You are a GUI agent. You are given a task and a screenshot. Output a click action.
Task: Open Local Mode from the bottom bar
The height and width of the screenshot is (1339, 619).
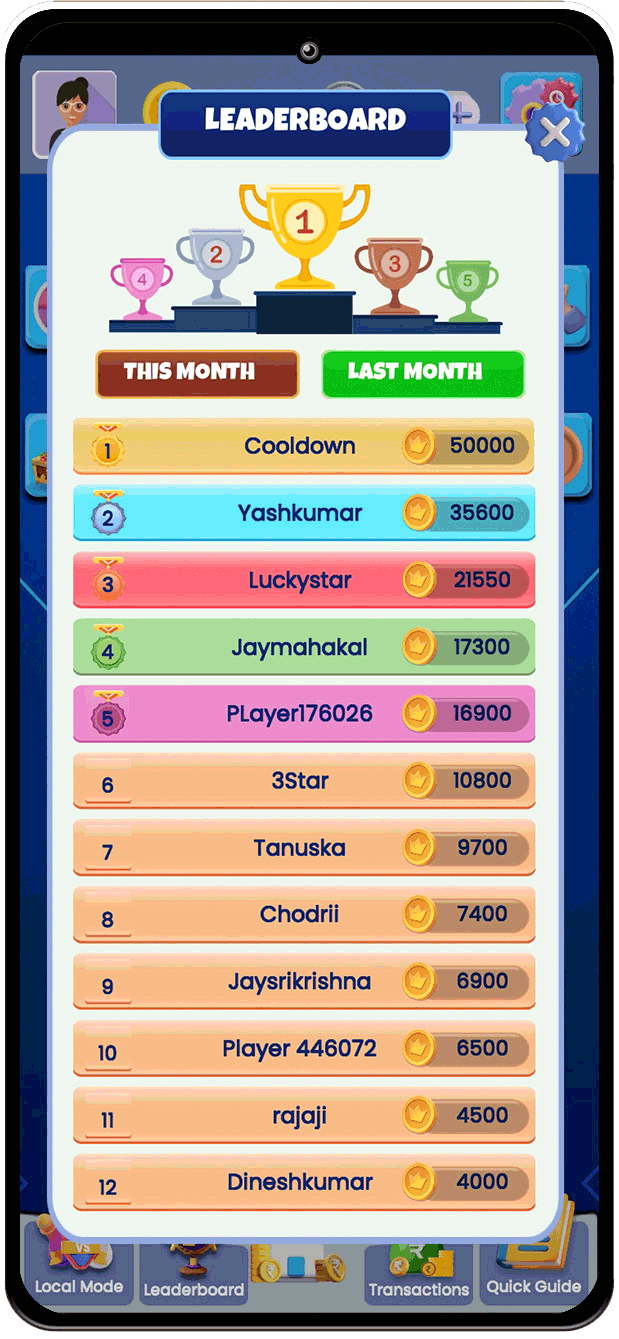(78, 1272)
